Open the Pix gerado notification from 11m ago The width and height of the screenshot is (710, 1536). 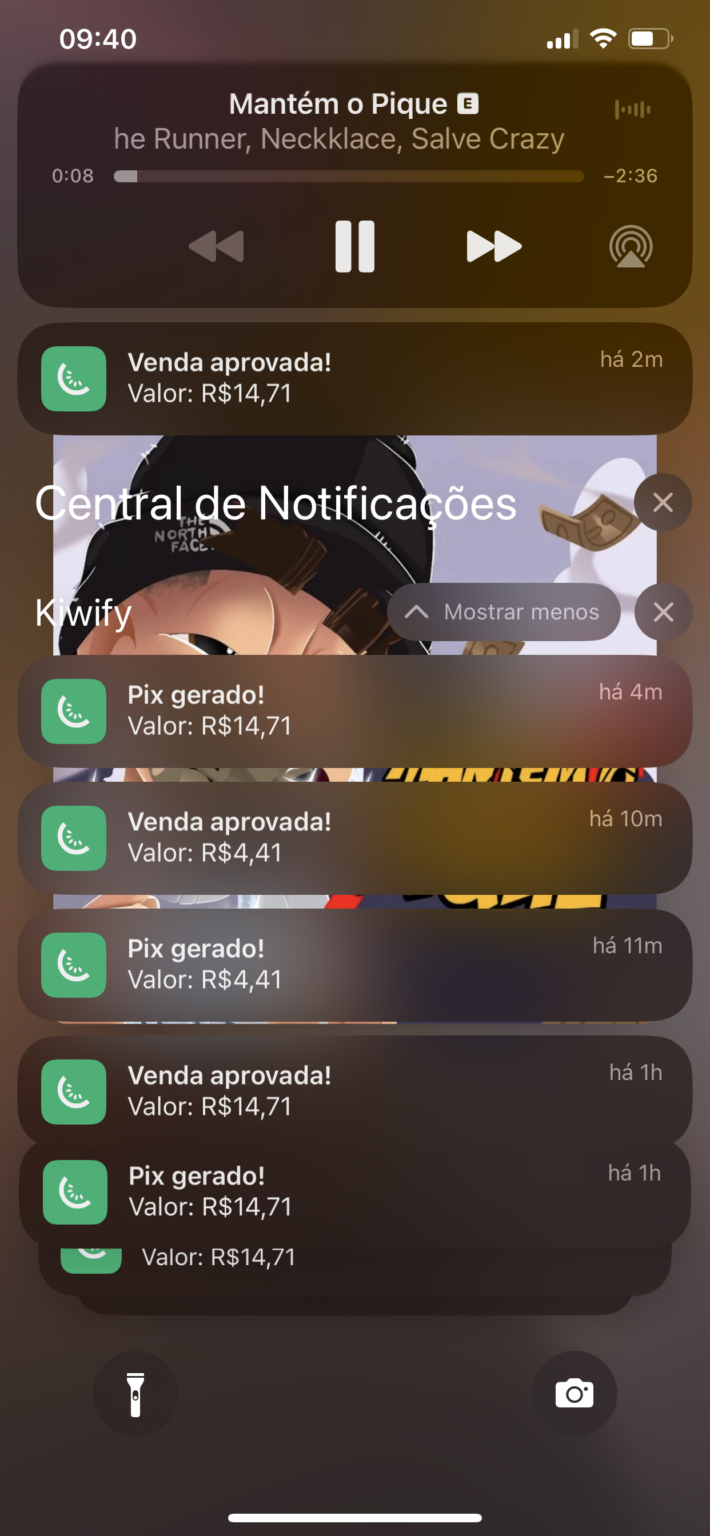(x=354, y=965)
